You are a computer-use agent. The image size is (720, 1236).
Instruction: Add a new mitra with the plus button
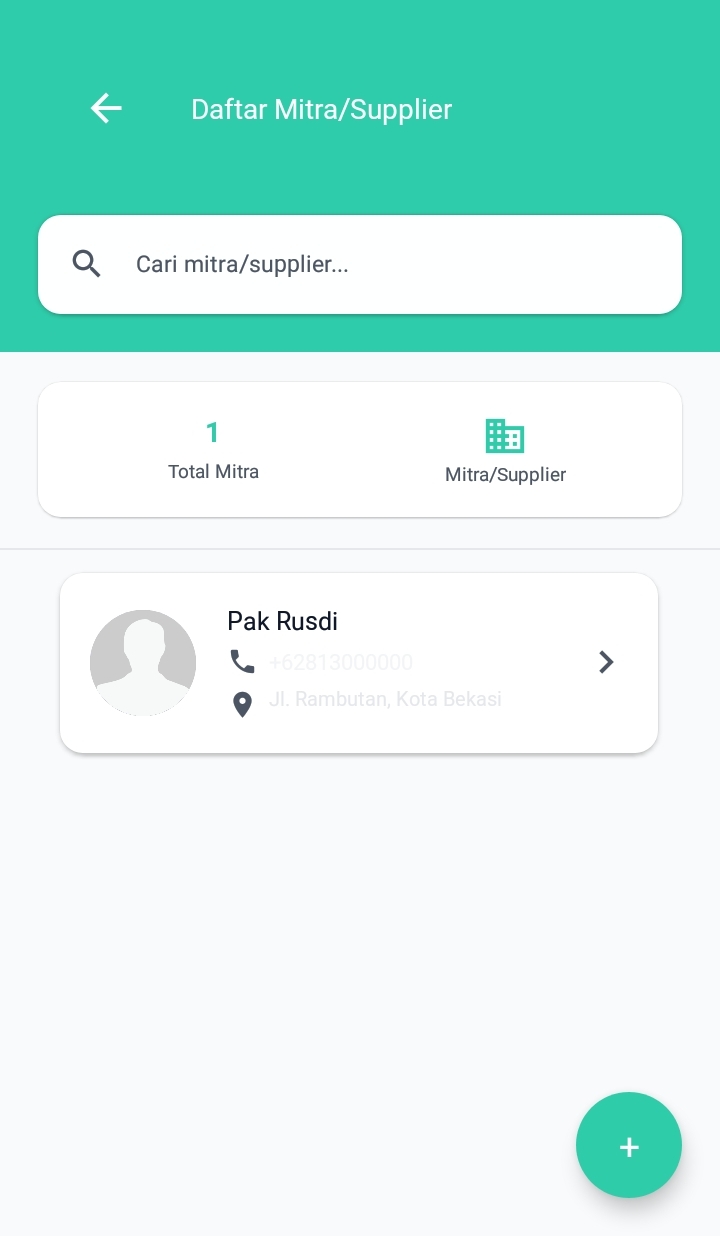pos(628,1145)
